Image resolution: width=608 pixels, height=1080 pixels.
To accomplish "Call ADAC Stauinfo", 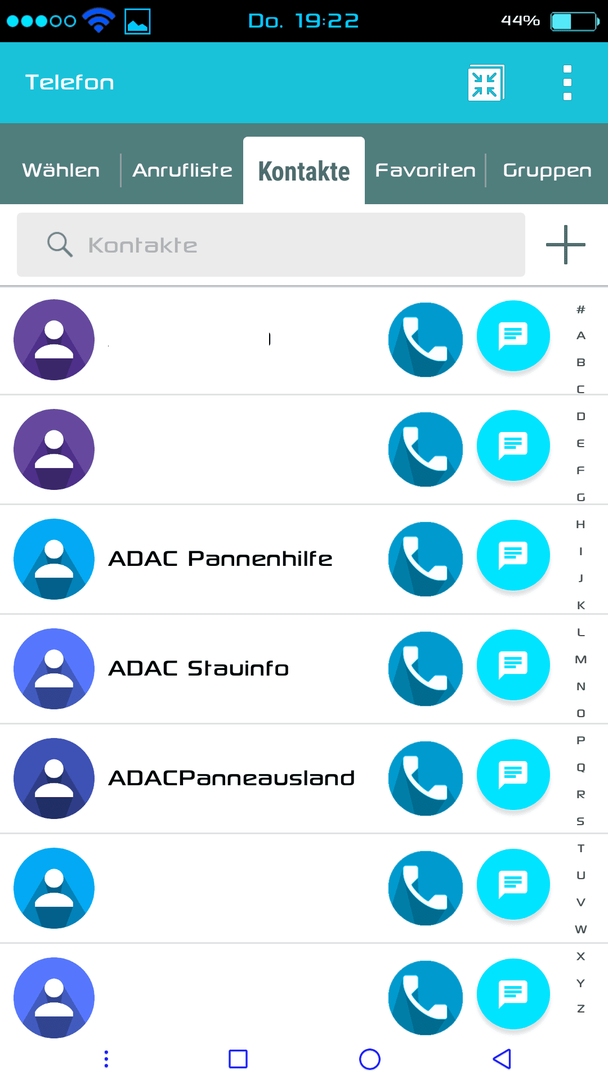I will pos(426,668).
